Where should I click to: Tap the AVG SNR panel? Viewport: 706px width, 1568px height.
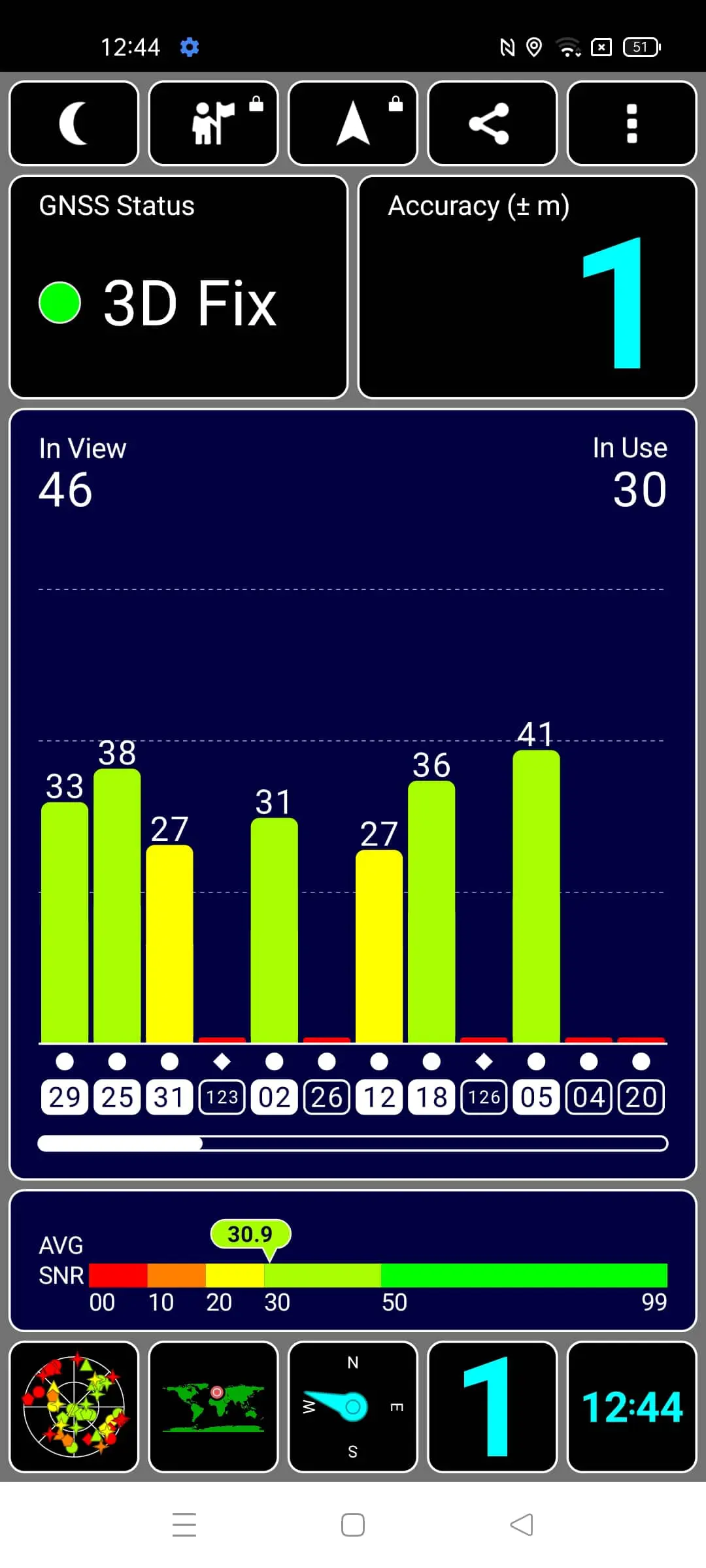pyautogui.click(x=353, y=1260)
